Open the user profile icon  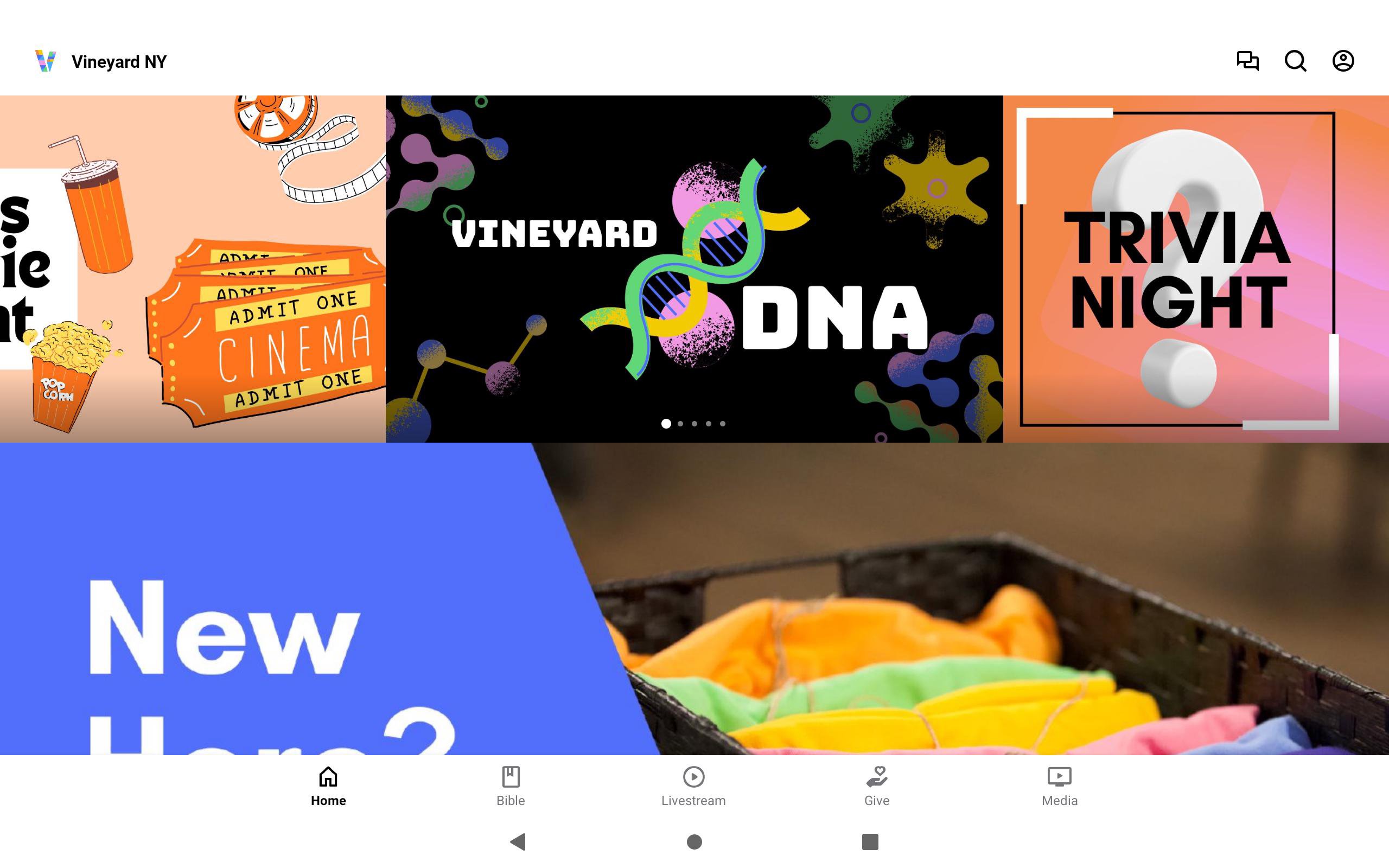point(1342,61)
